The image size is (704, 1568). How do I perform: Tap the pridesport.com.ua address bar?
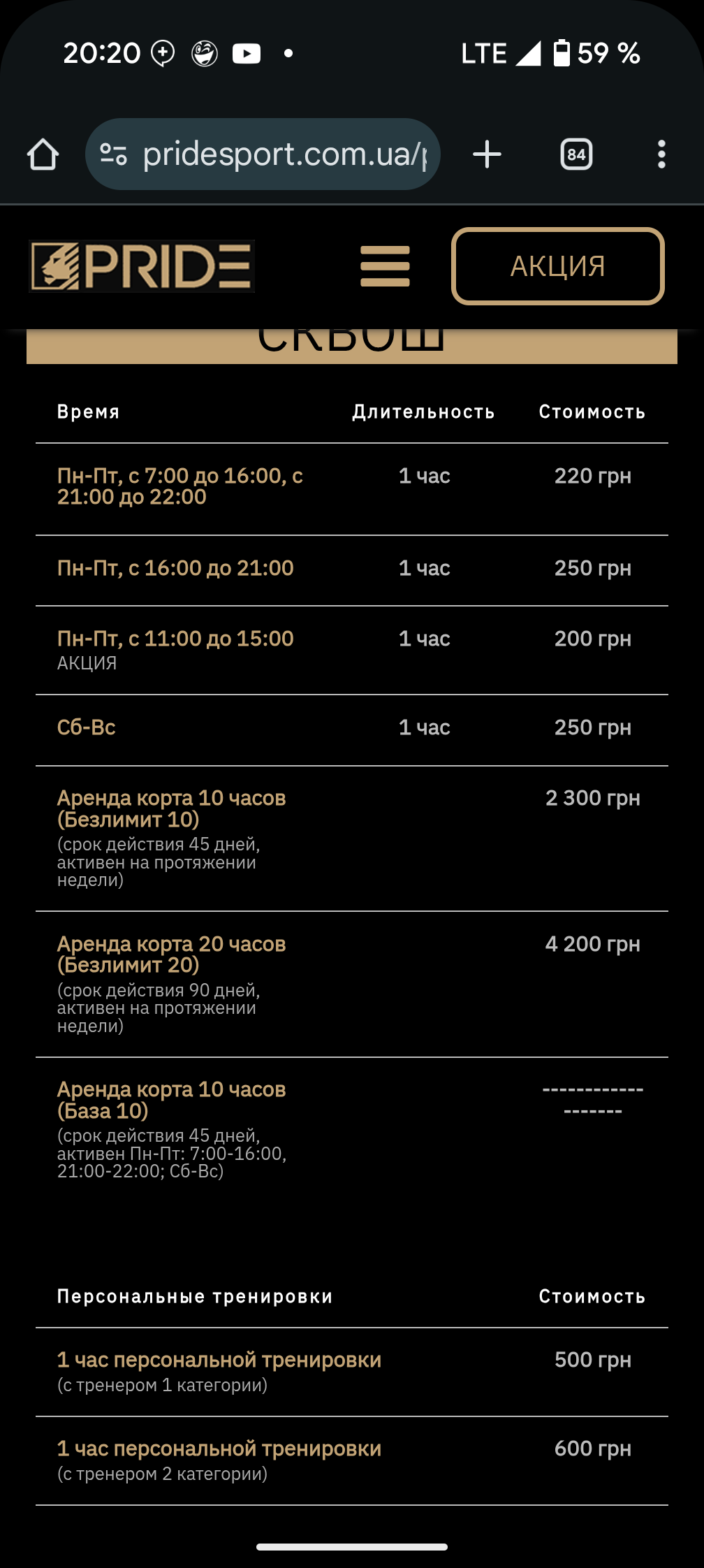283,154
